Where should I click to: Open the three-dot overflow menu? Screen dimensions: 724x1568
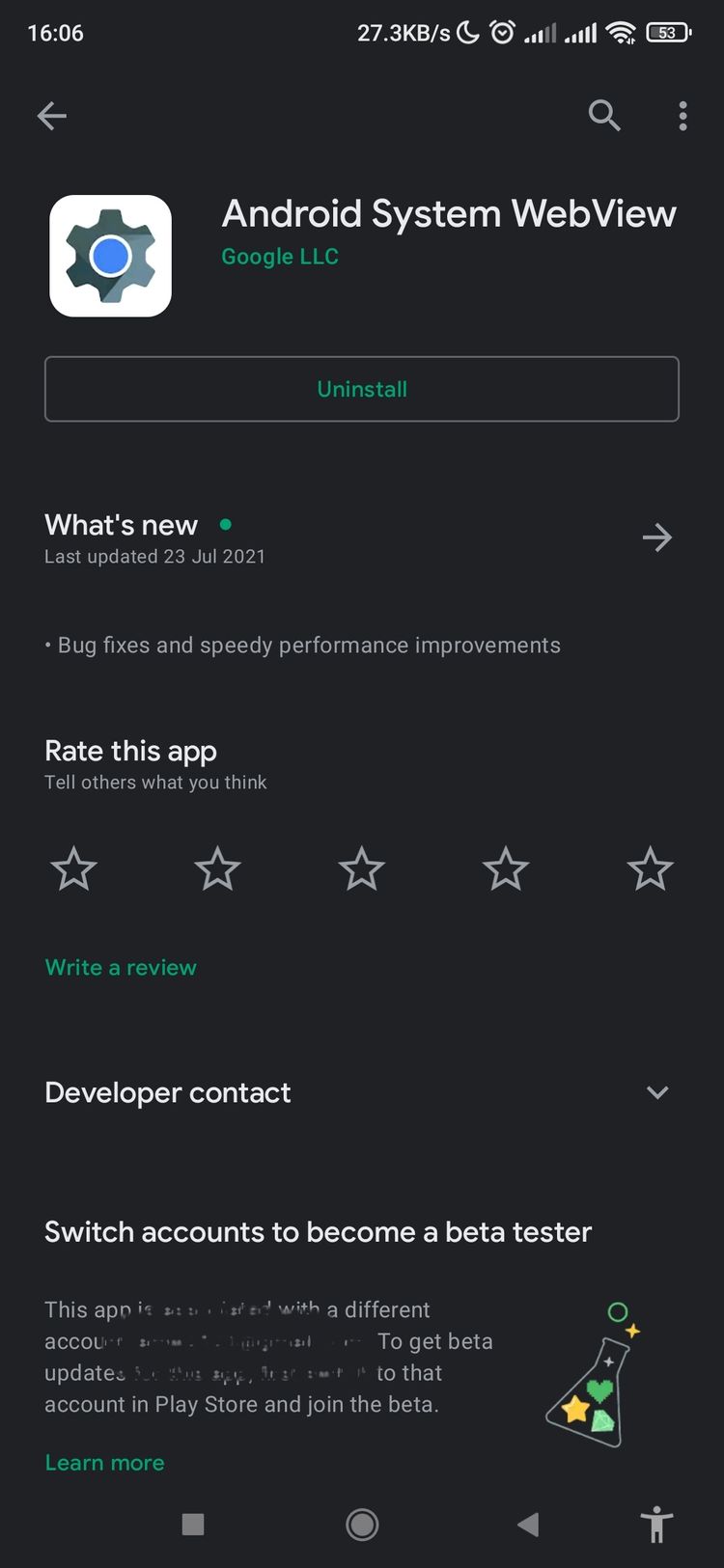682,116
